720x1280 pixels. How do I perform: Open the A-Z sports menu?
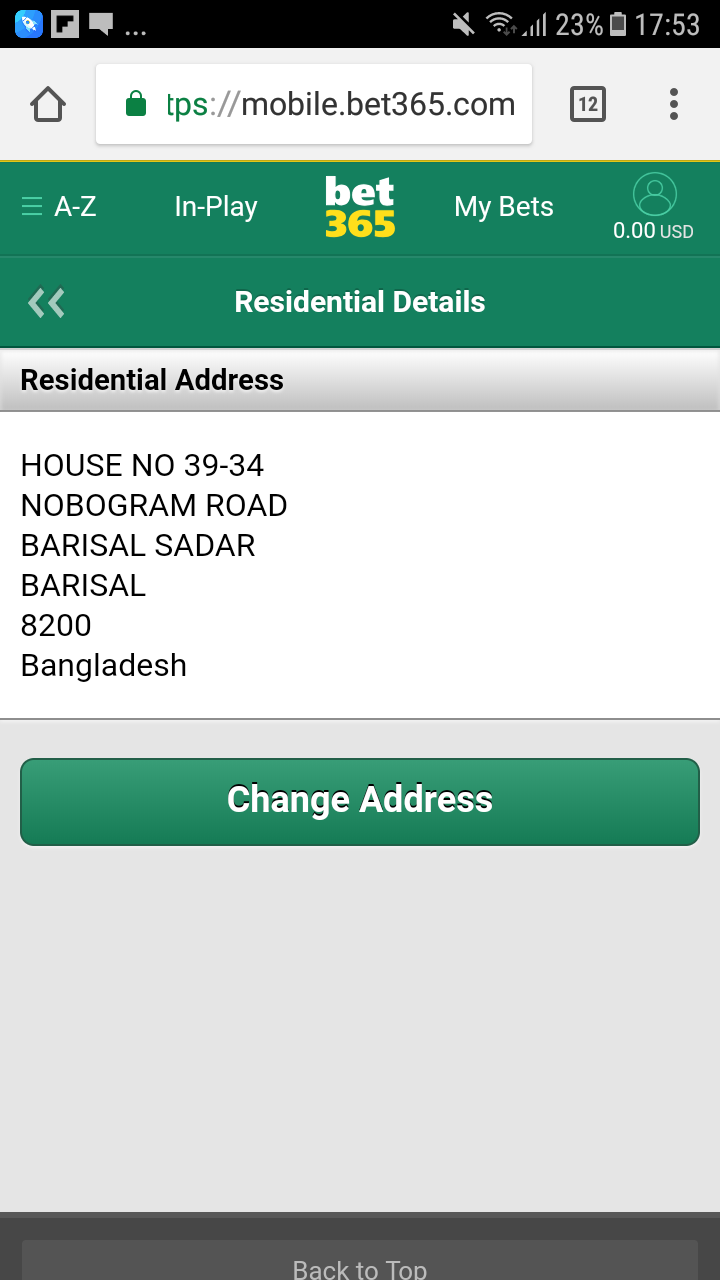point(59,207)
